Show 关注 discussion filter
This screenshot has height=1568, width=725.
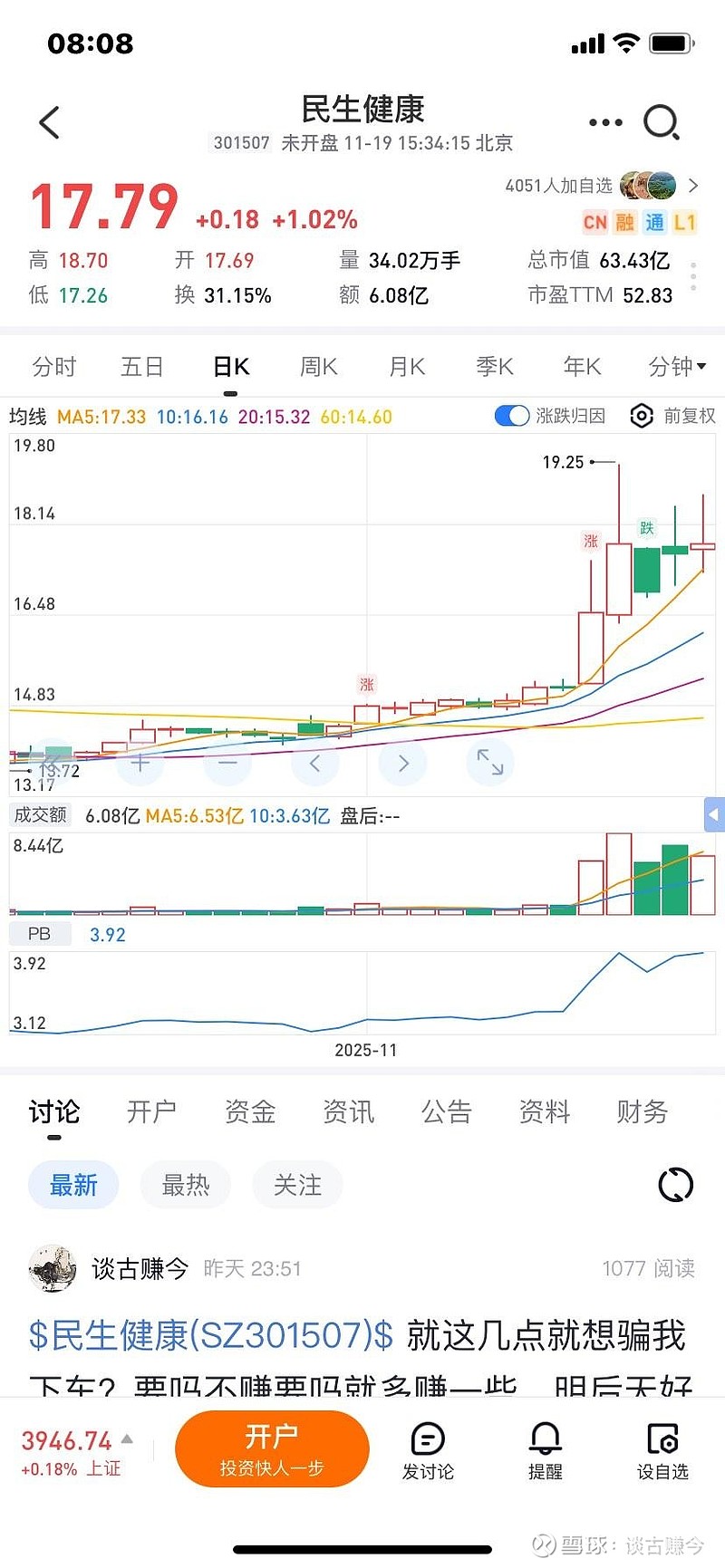pos(297,1185)
